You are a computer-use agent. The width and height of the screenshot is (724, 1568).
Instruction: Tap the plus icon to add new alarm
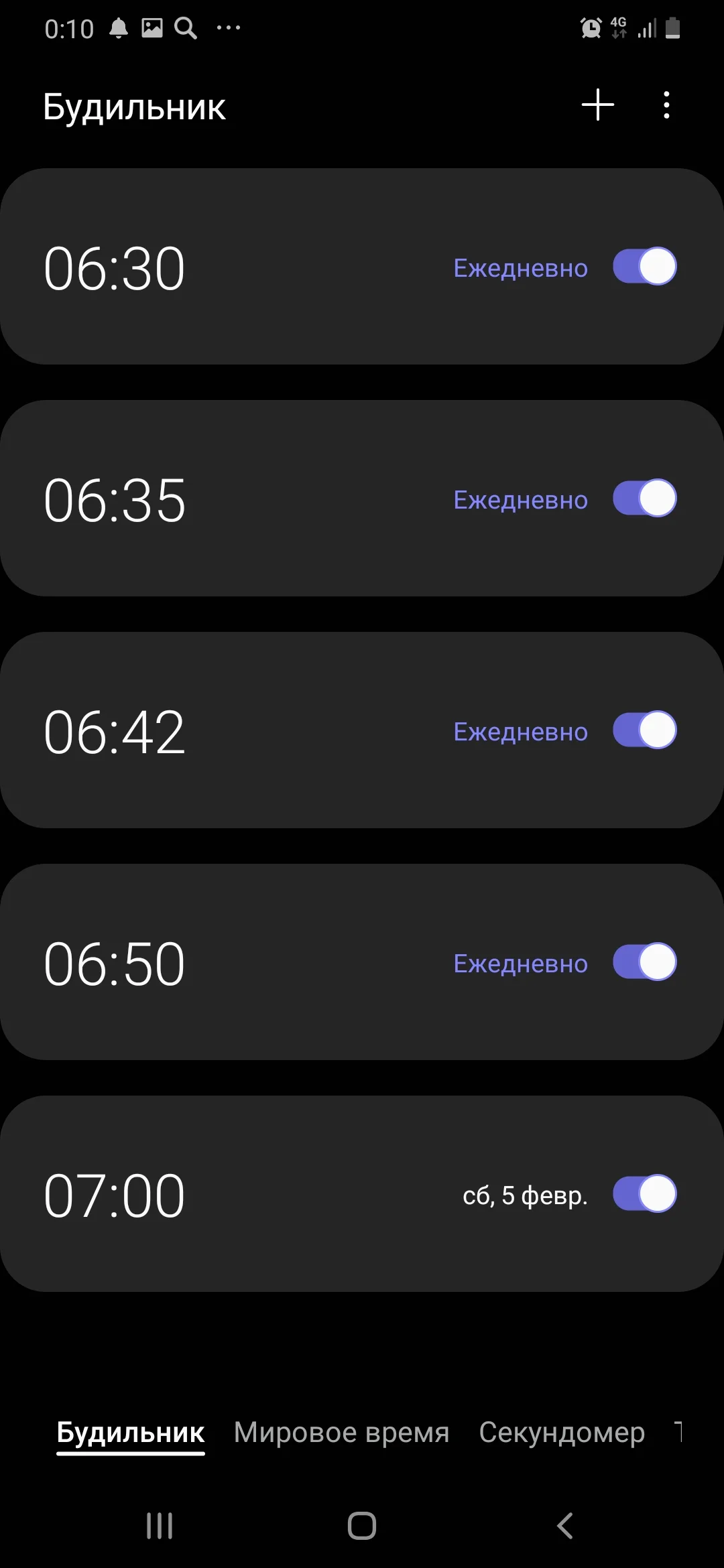click(x=597, y=105)
